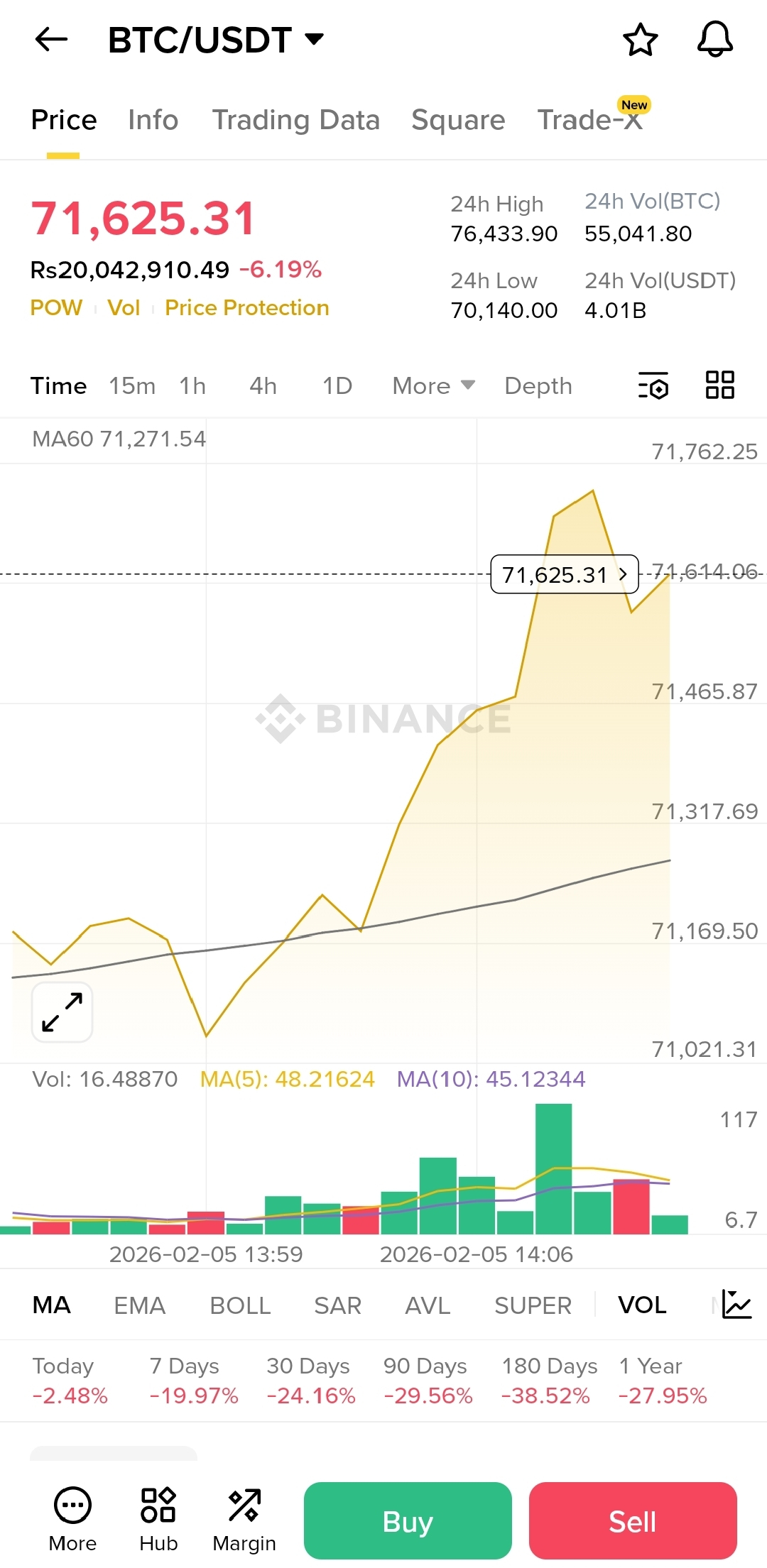Image resolution: width=767 pixels, height=1568 pixels.
Task: Open chart settings icon
Action: pyautogui.click(x=653, y=385)
